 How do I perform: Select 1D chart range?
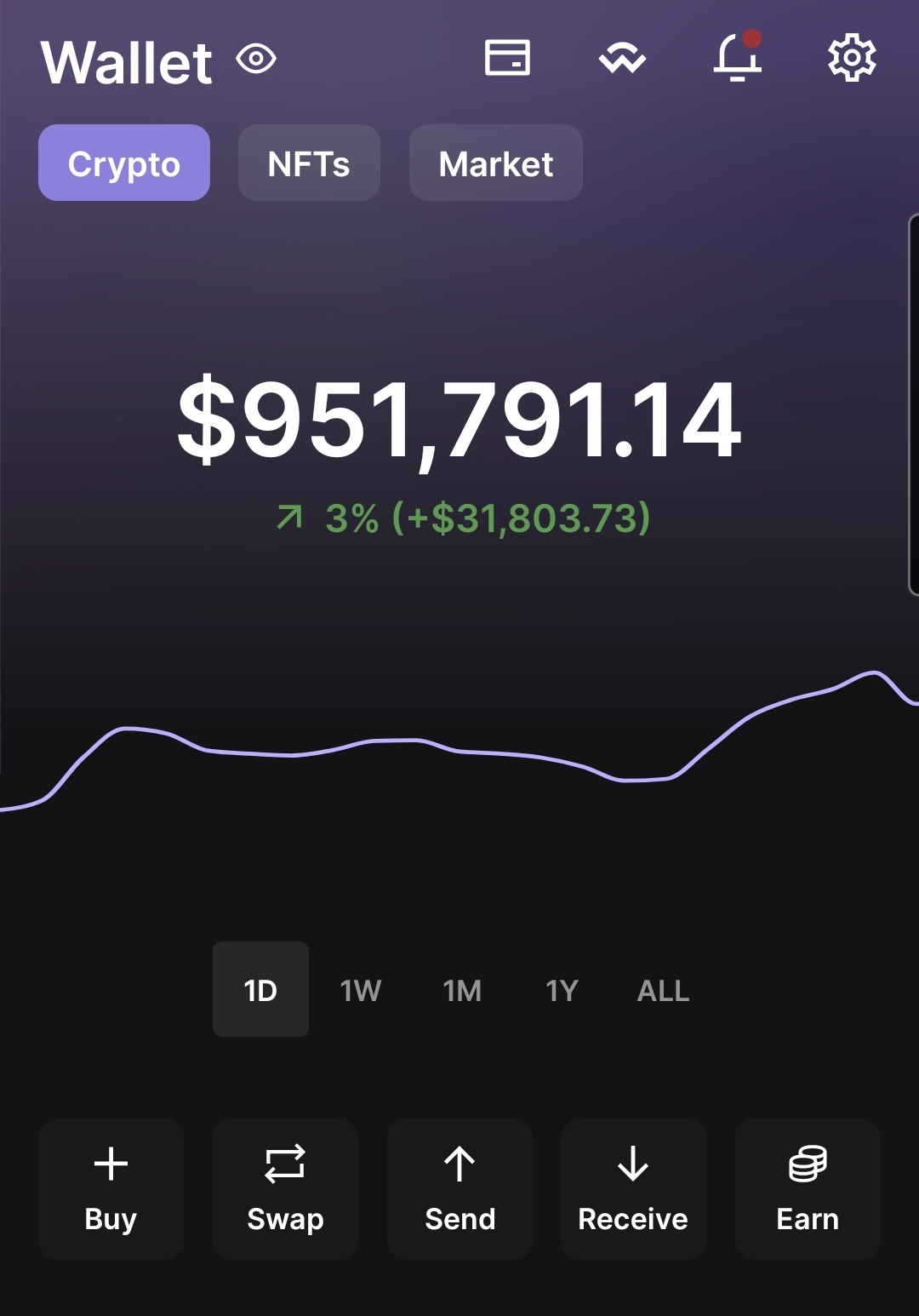pos(260,990)
